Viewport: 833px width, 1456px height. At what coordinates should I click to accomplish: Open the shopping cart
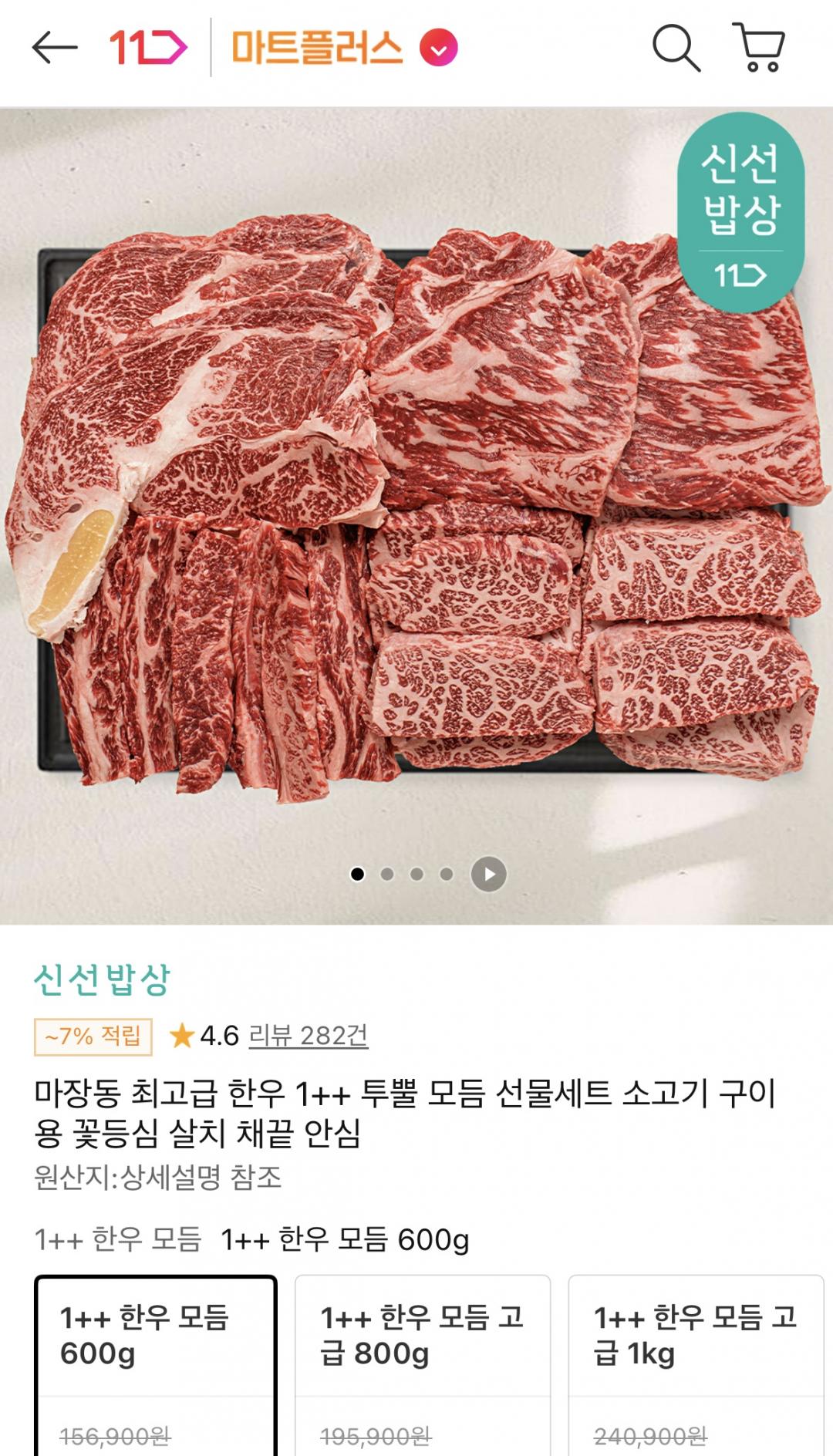coord(760,48)
